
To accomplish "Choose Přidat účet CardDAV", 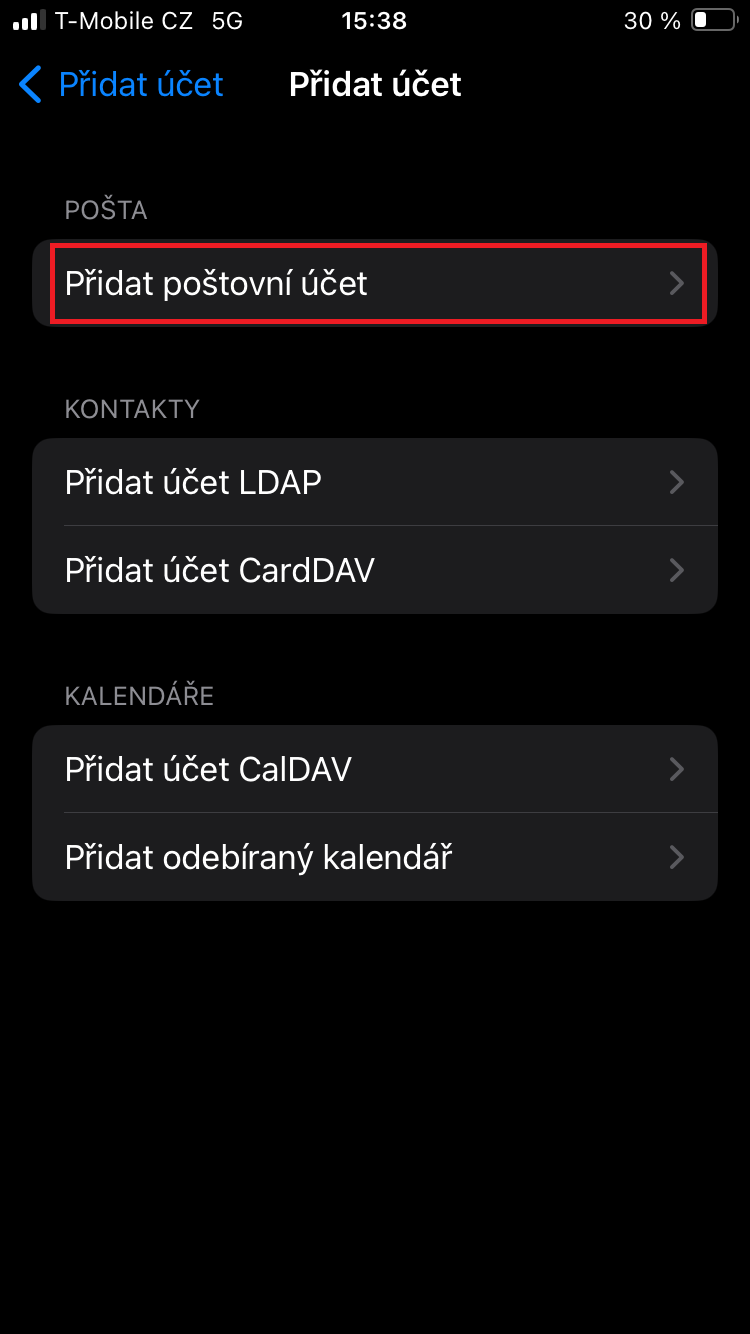I will tap(375, 570).
